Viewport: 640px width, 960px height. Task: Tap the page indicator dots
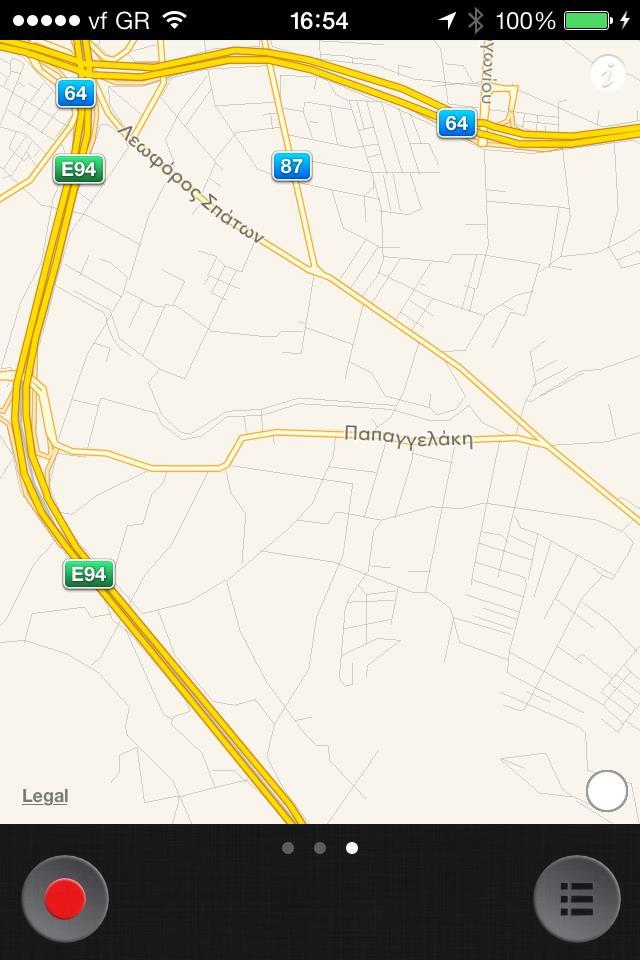pyautogui.click(x=320, y=848)
